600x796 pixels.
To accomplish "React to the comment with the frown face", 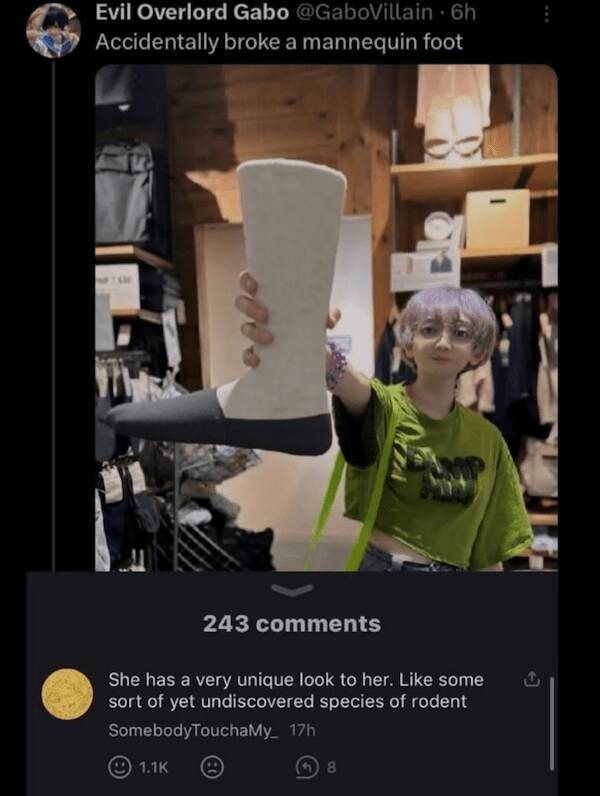I will [211, 767].
